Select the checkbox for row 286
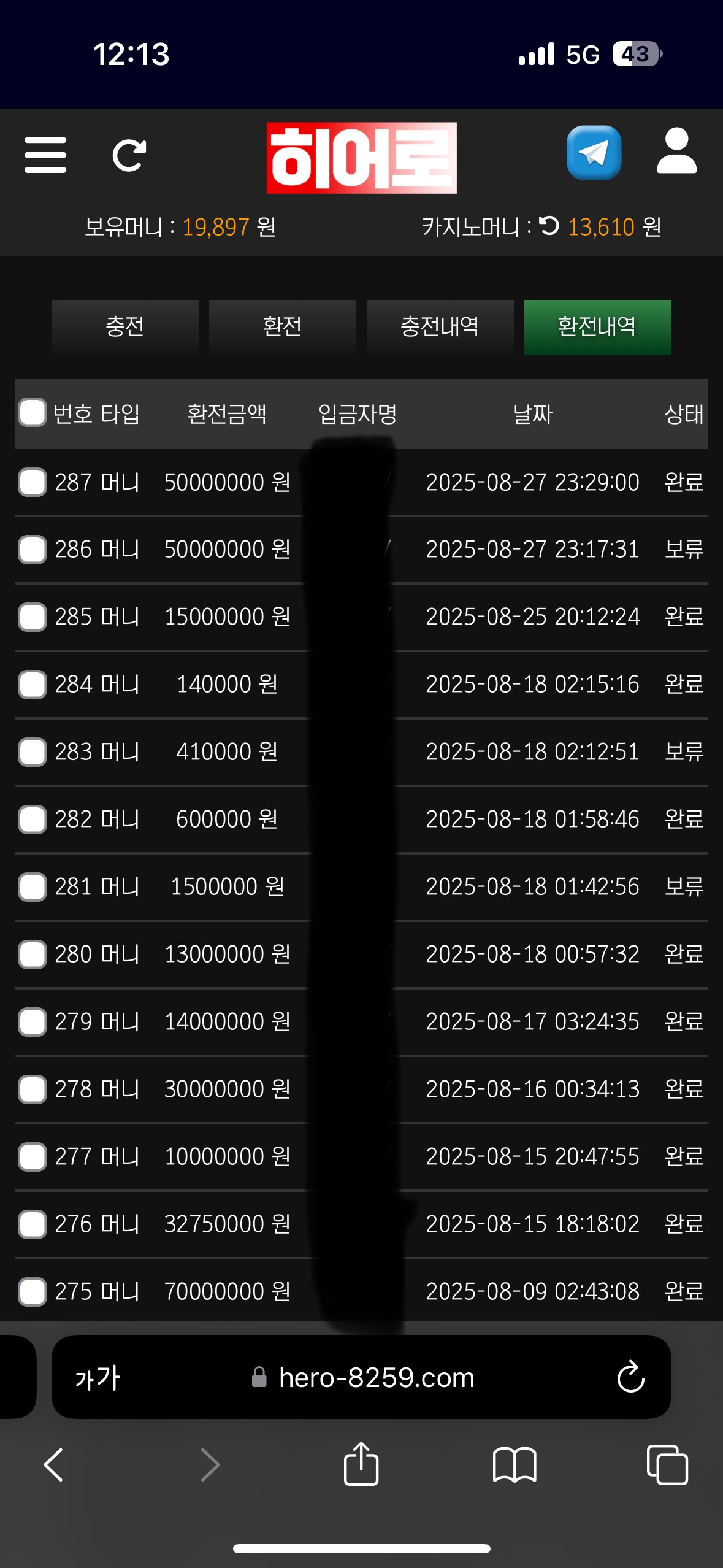The height and width of the screenshot is (1568, 723). point(33,550)
